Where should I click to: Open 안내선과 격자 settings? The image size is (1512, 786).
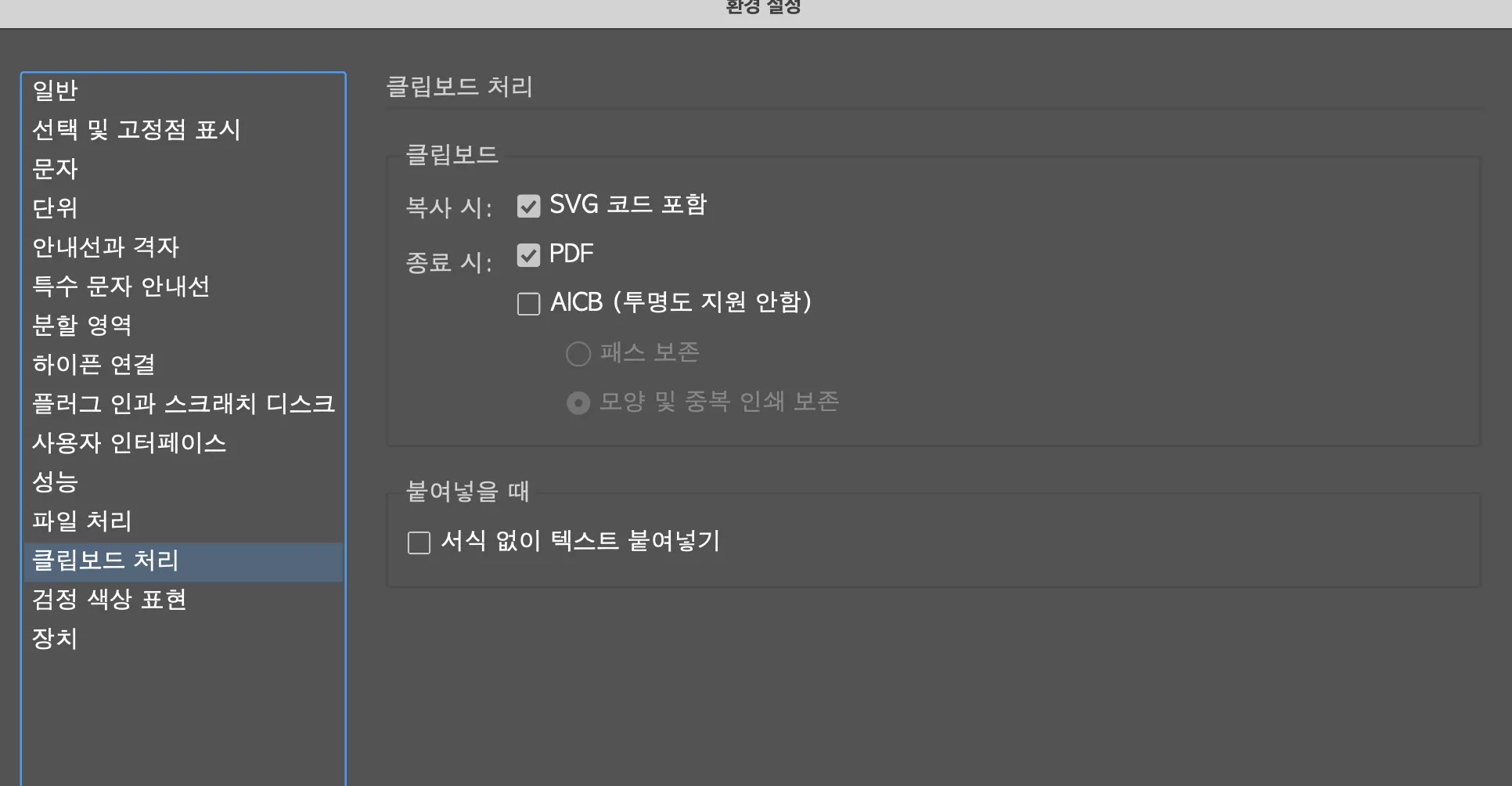(106, 247)
